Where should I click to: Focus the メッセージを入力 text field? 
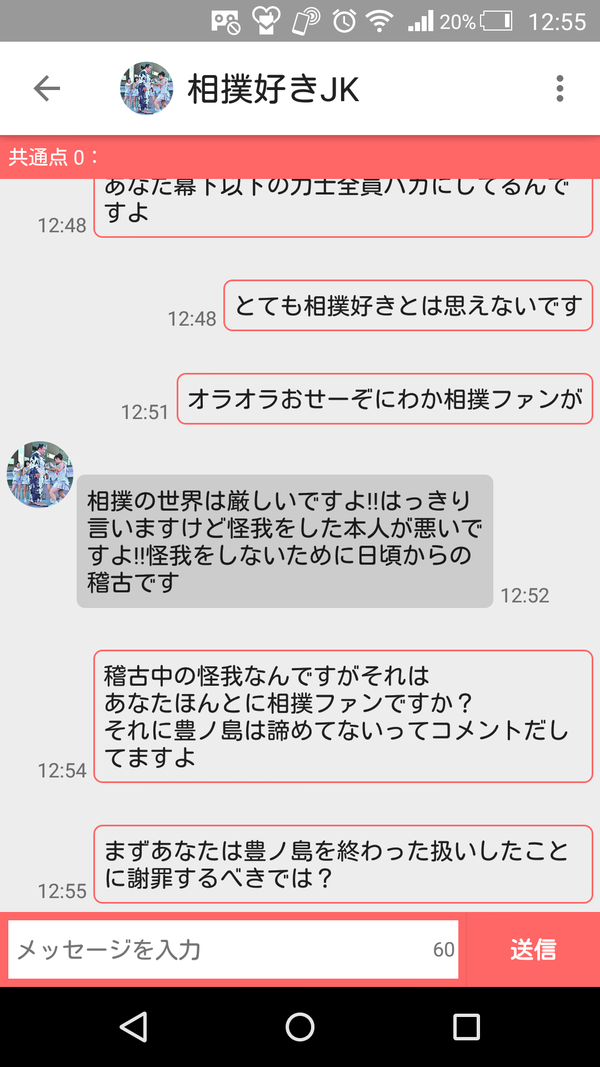[x=233, y=949]
